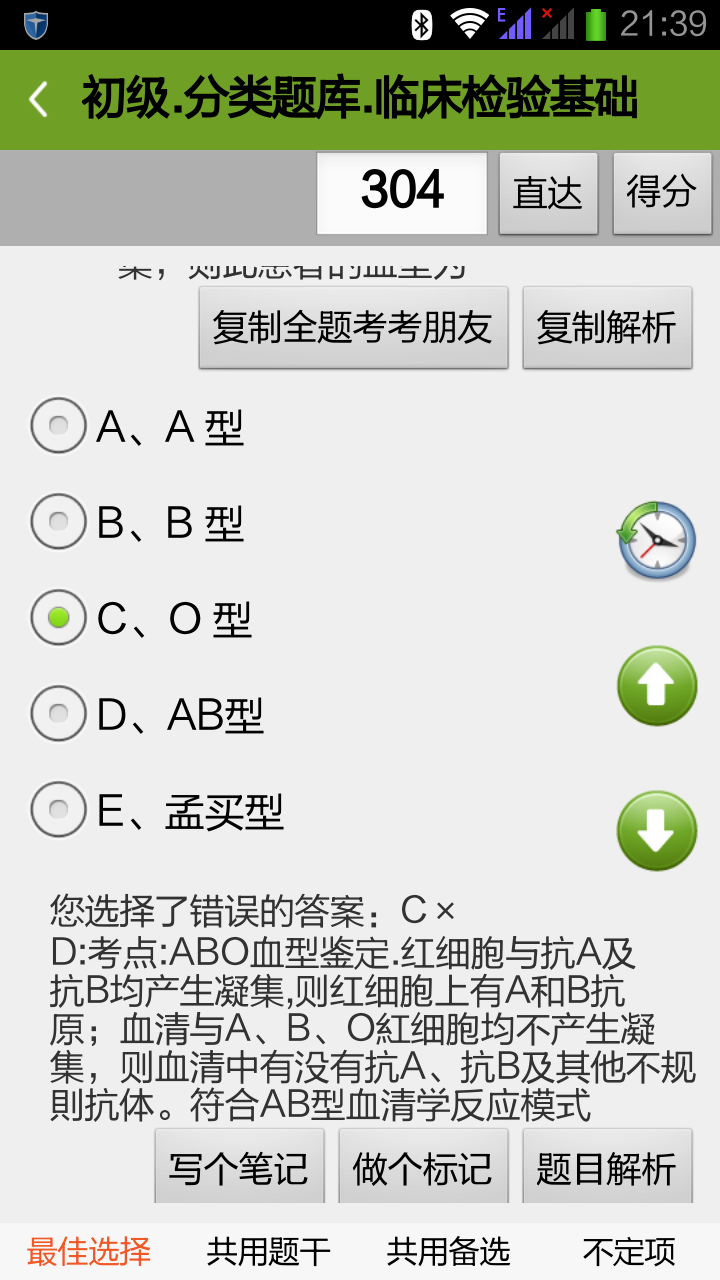
Task: Open the 不定项 tab
Action: [629, 1251]
